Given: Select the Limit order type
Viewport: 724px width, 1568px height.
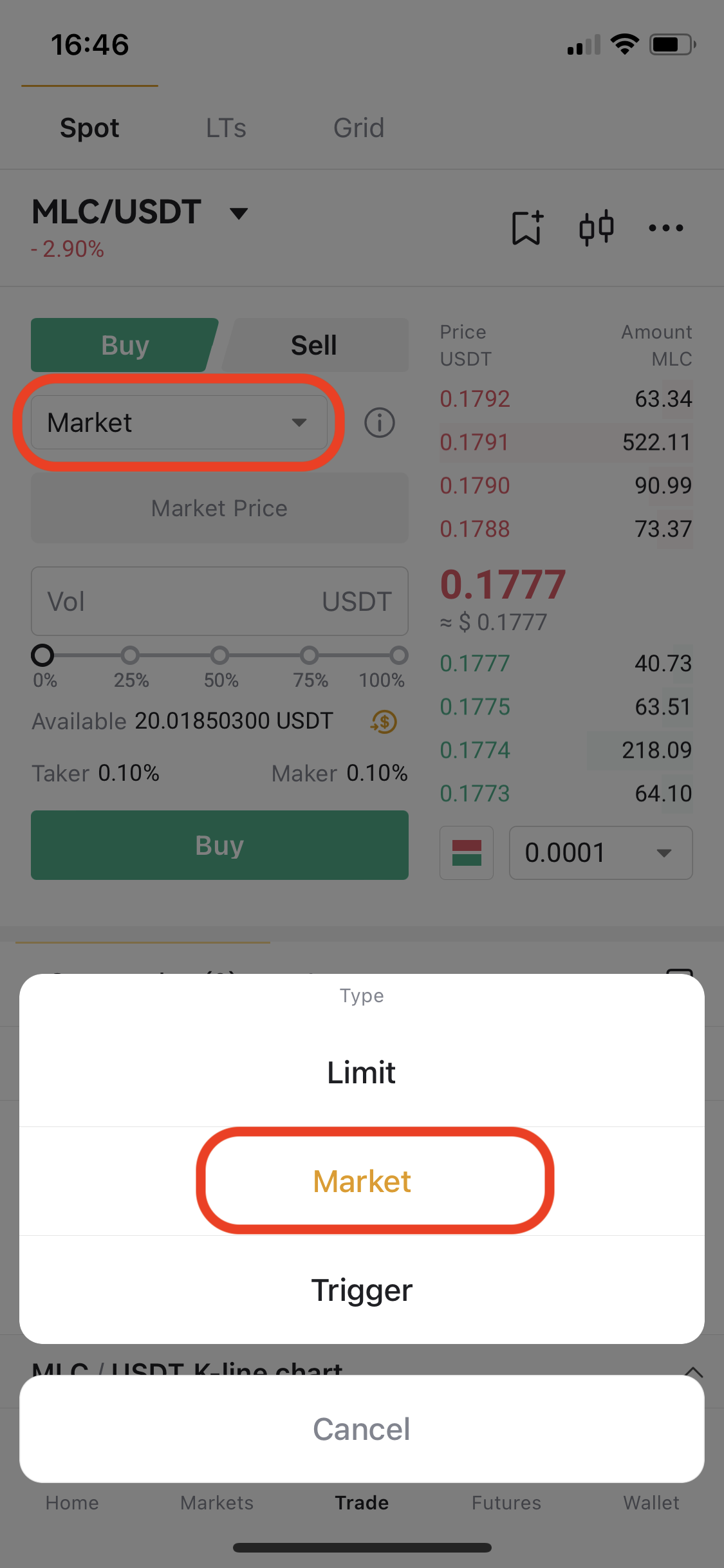Looking at the screenshot, I should pos(361,1072).
